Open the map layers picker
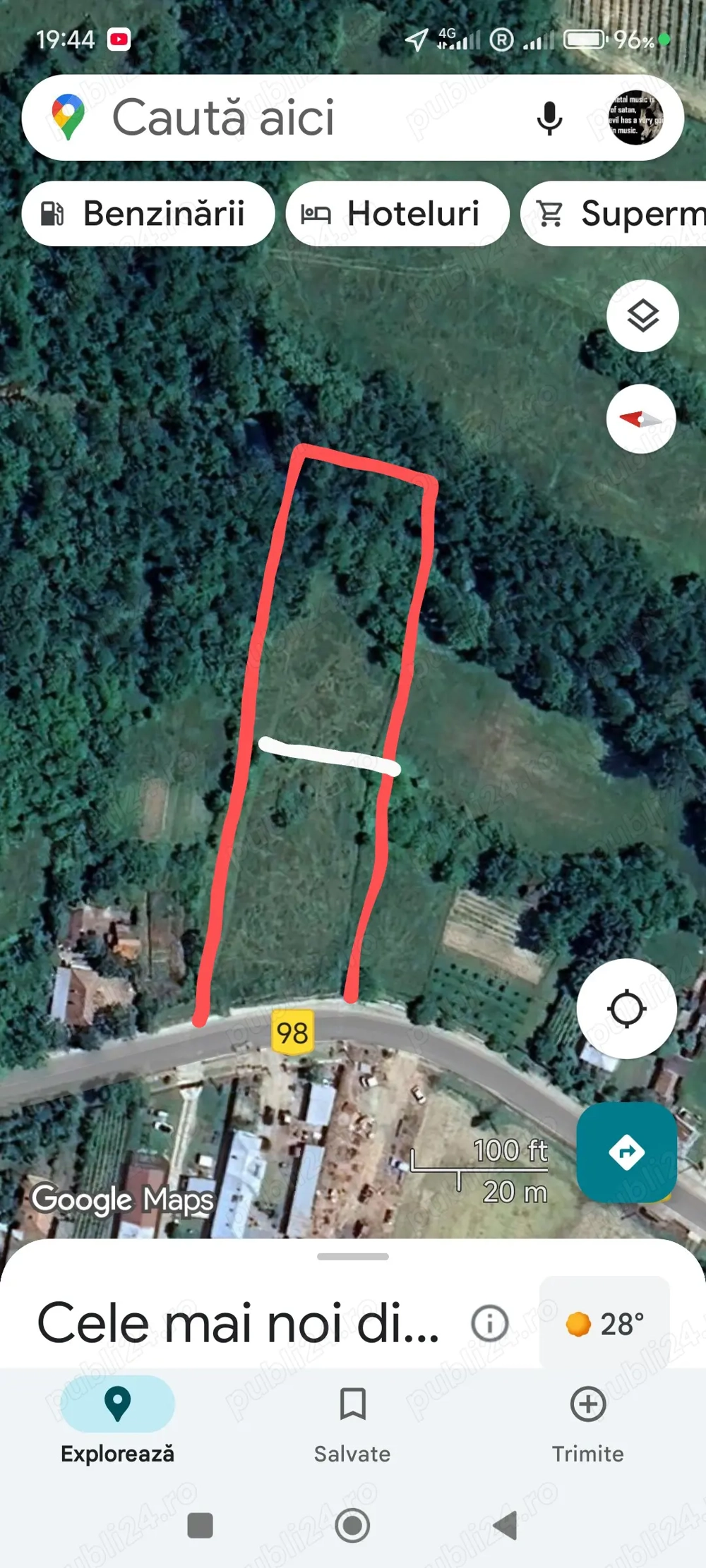Viewport: 706px width, 1568px height. [641, 316]
